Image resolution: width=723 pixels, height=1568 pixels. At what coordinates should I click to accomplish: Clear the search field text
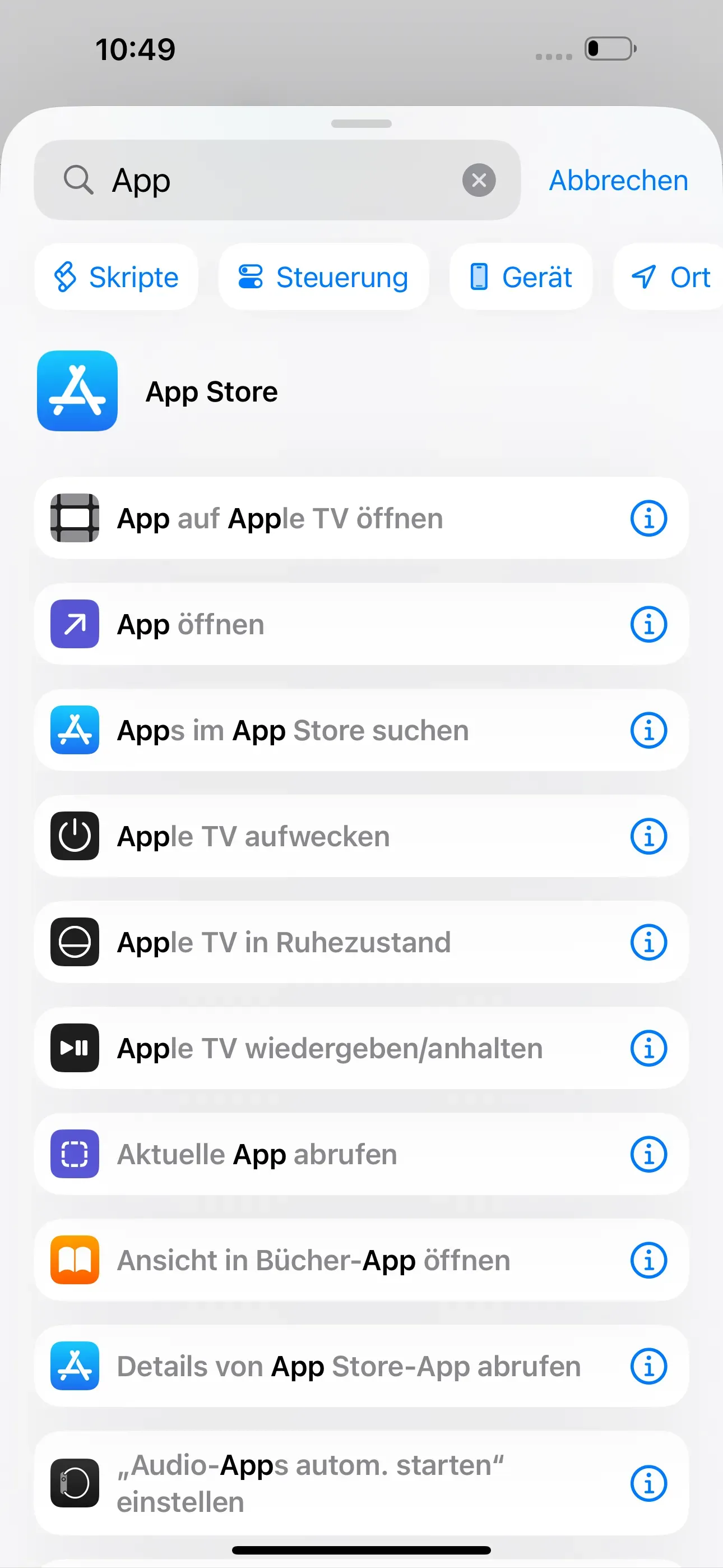point(479,179)
